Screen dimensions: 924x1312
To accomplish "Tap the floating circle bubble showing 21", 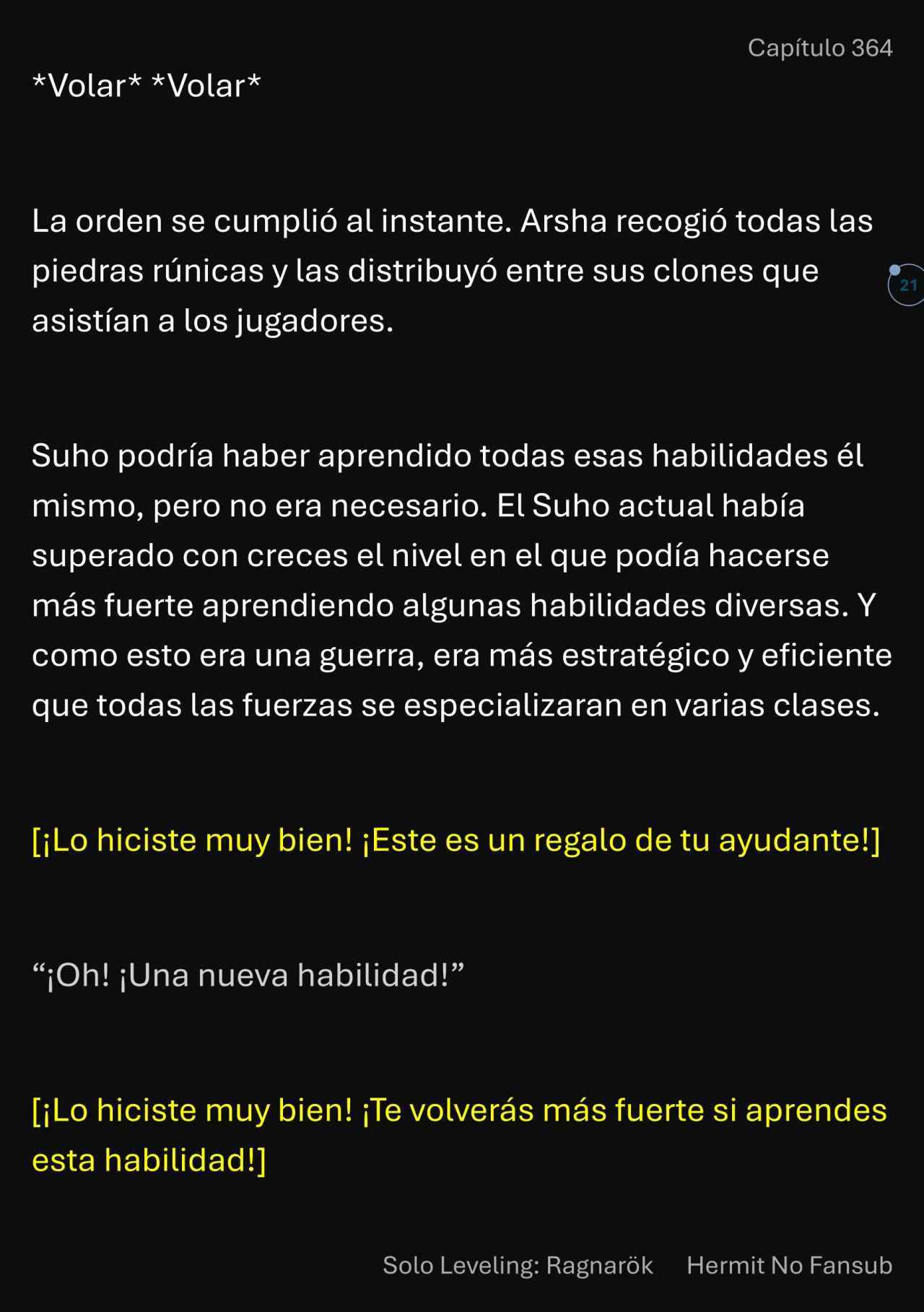I will 907,285.
